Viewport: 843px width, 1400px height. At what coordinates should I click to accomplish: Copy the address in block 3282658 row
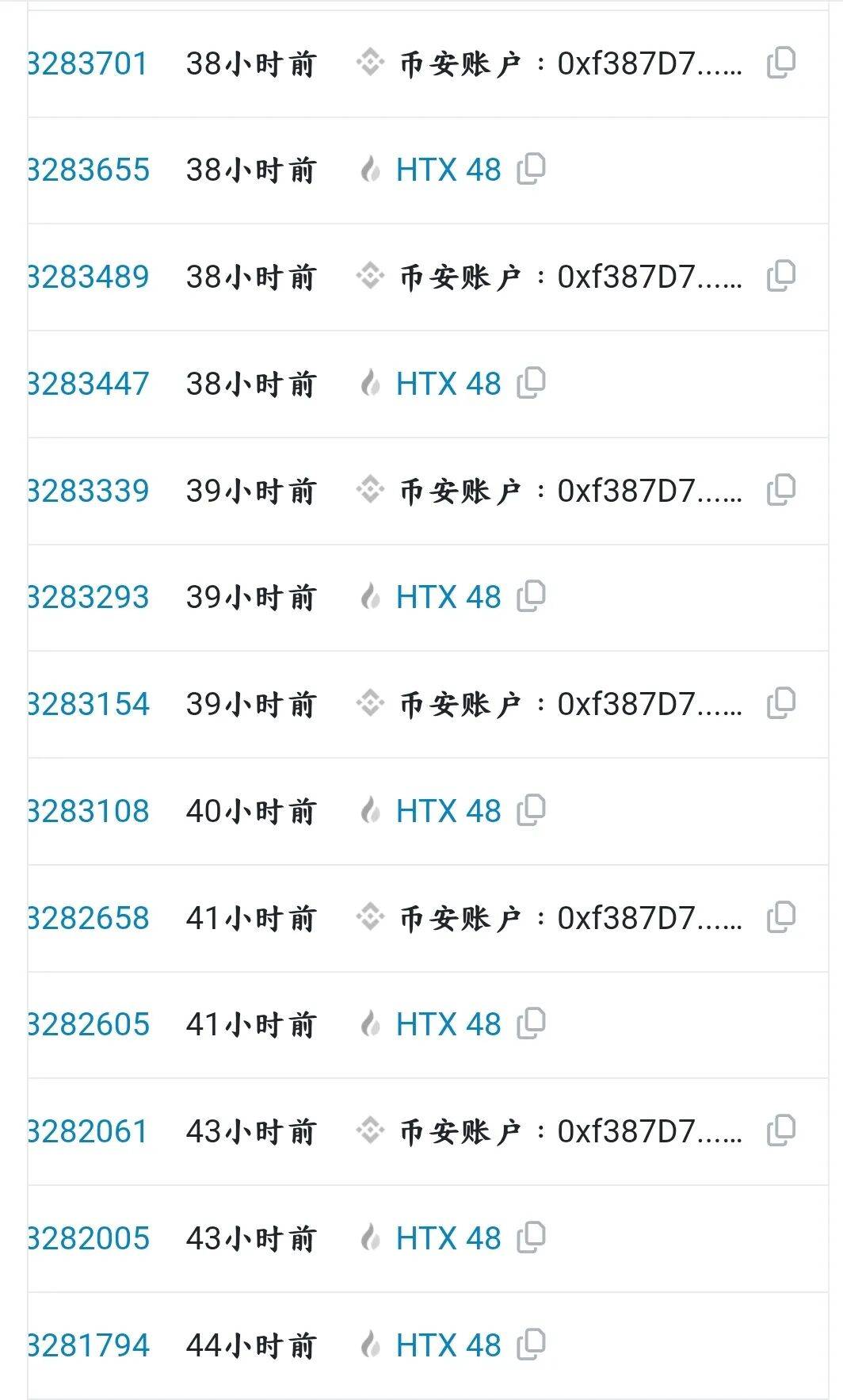coord(781,917)
